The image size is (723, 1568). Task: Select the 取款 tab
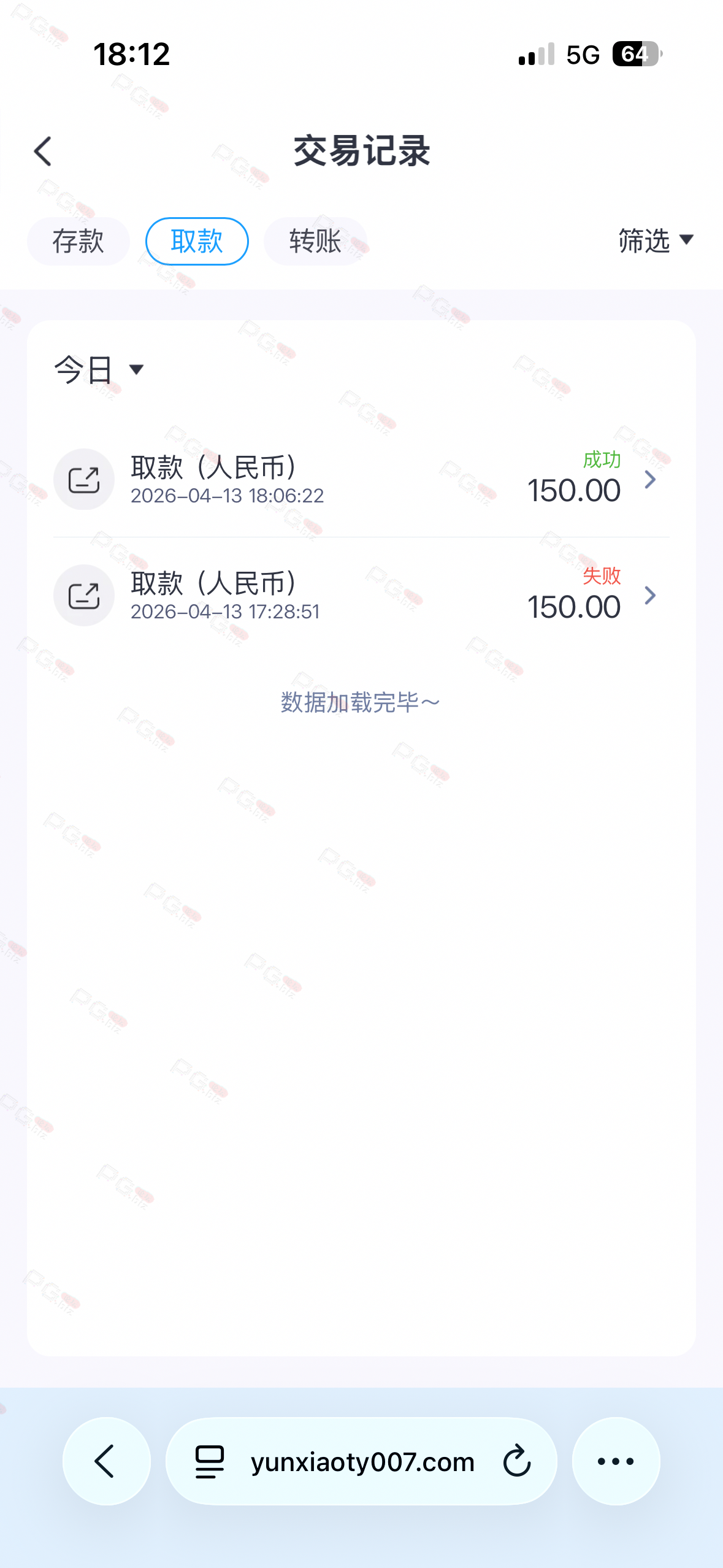click(197, 241)
